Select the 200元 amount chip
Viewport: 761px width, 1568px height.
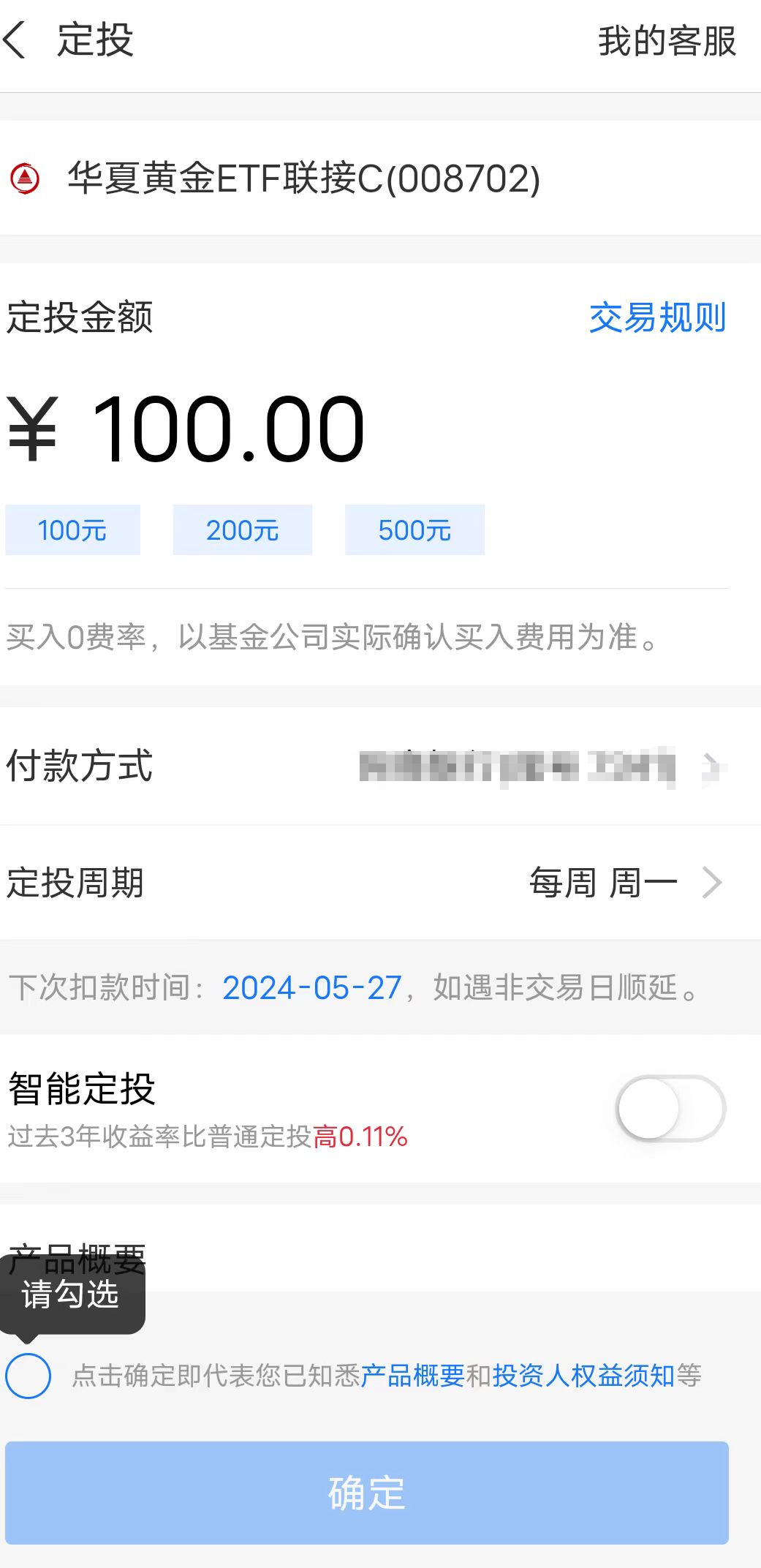(242, 529)
